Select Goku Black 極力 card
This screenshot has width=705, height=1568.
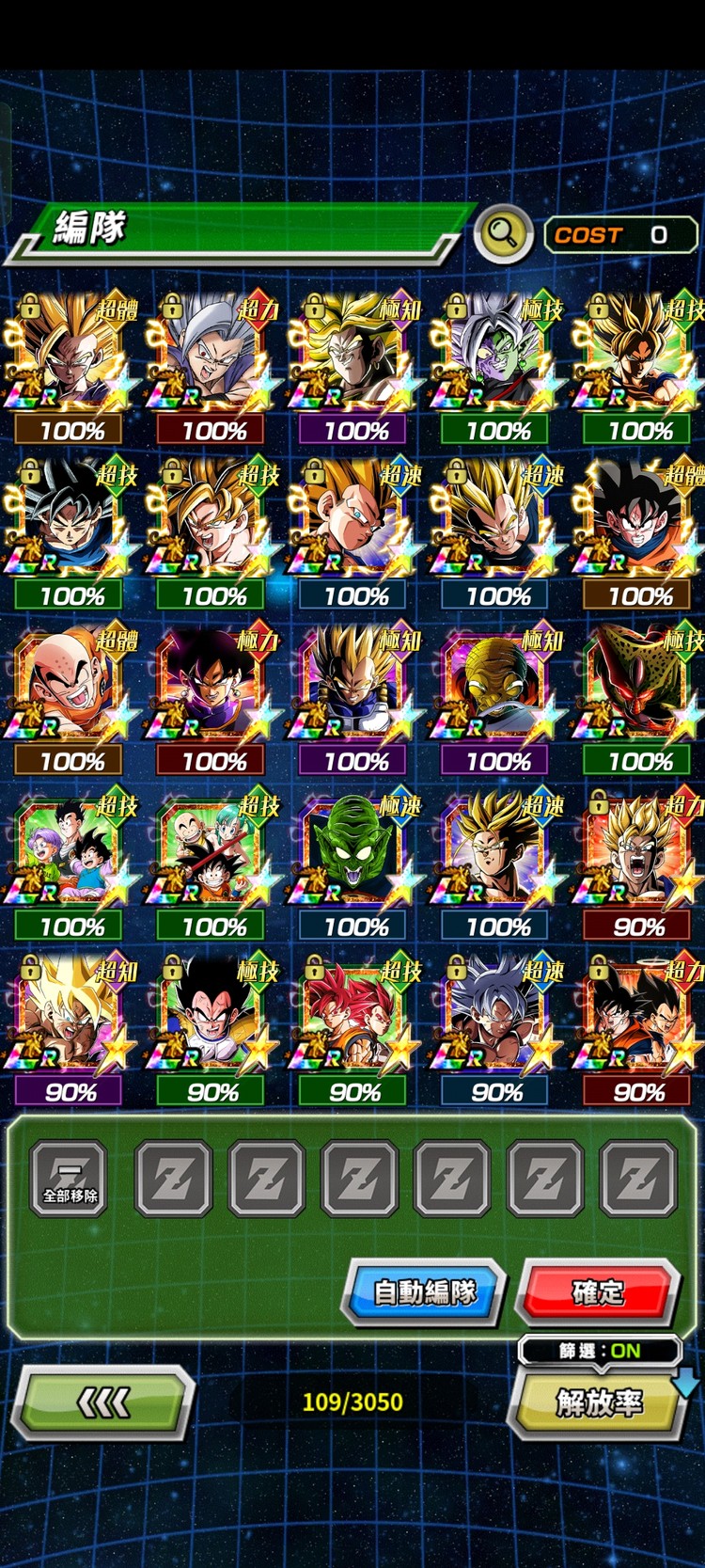coord(213,691)
